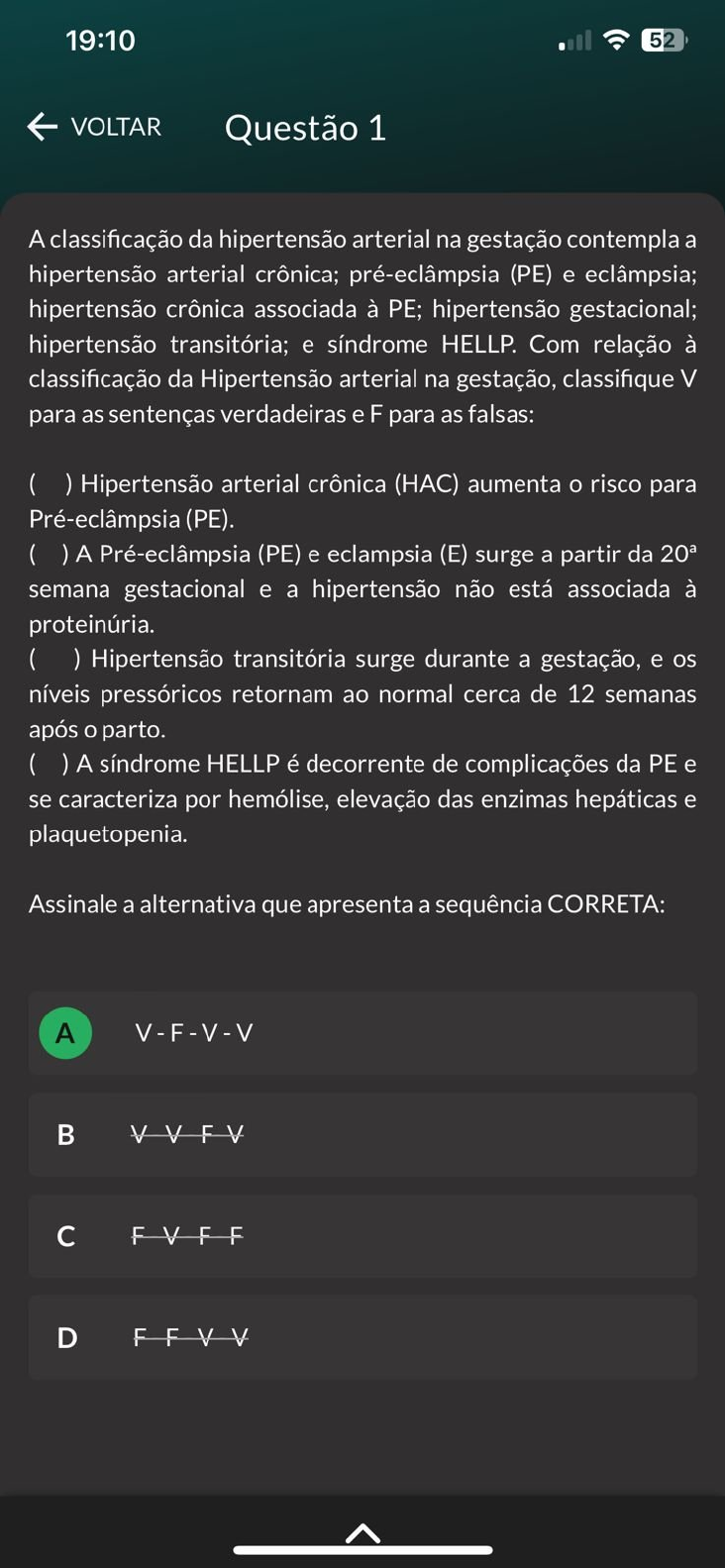Mark option D: F - F - V - V

(362, 1337)
